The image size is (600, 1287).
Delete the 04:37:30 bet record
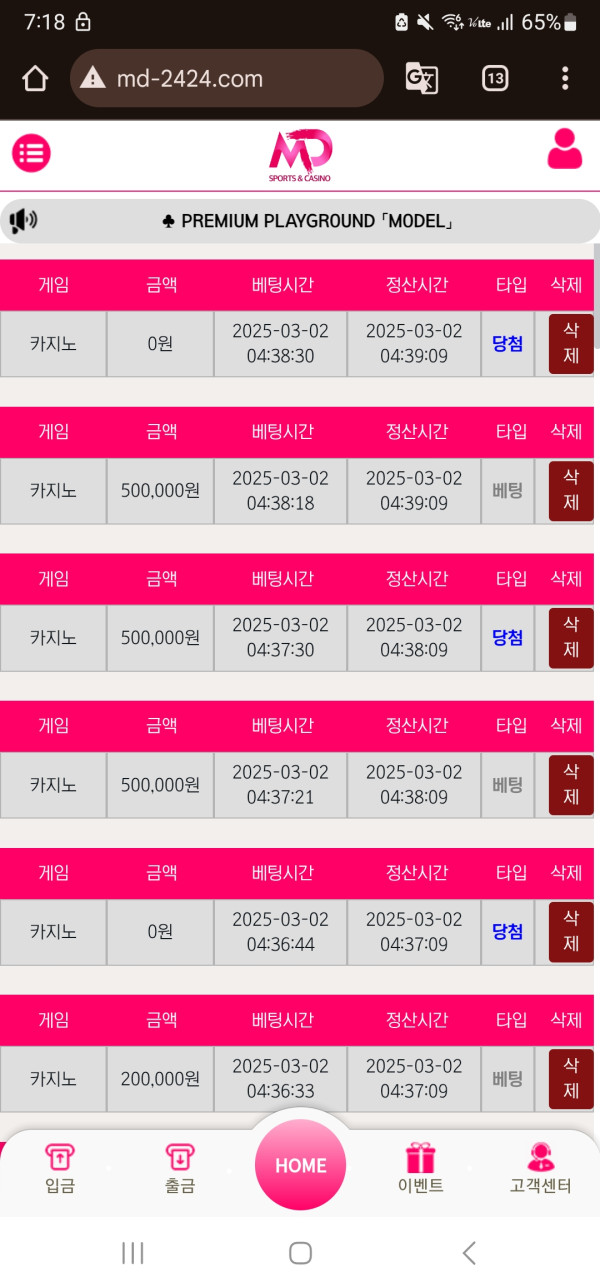click(x=571, y=638)
